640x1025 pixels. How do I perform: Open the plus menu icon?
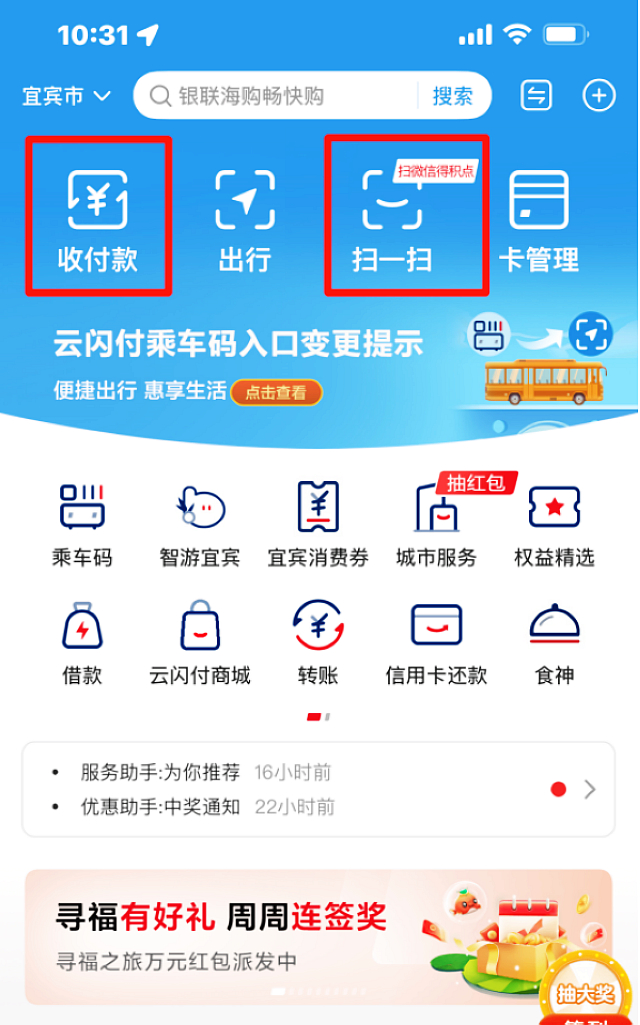[598, 96]
